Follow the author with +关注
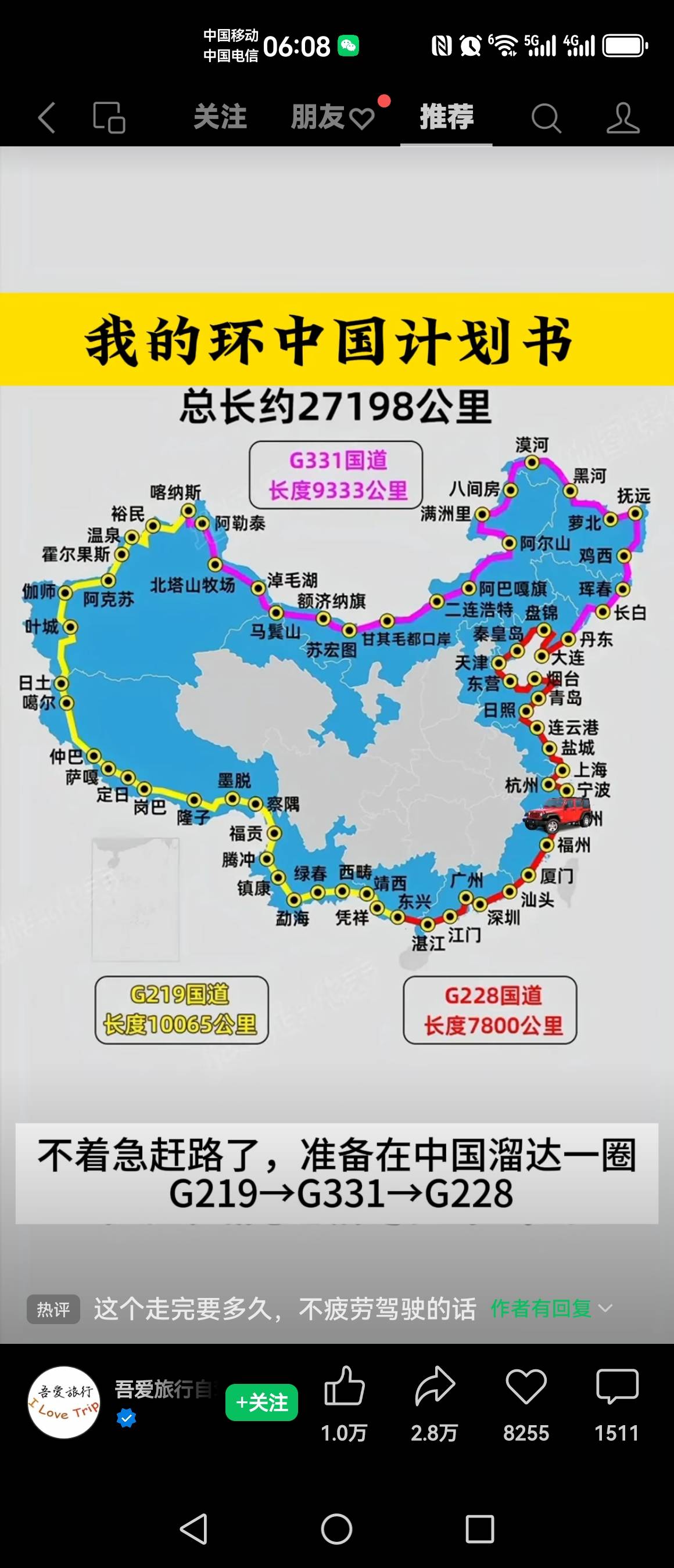 (262, 1402)
